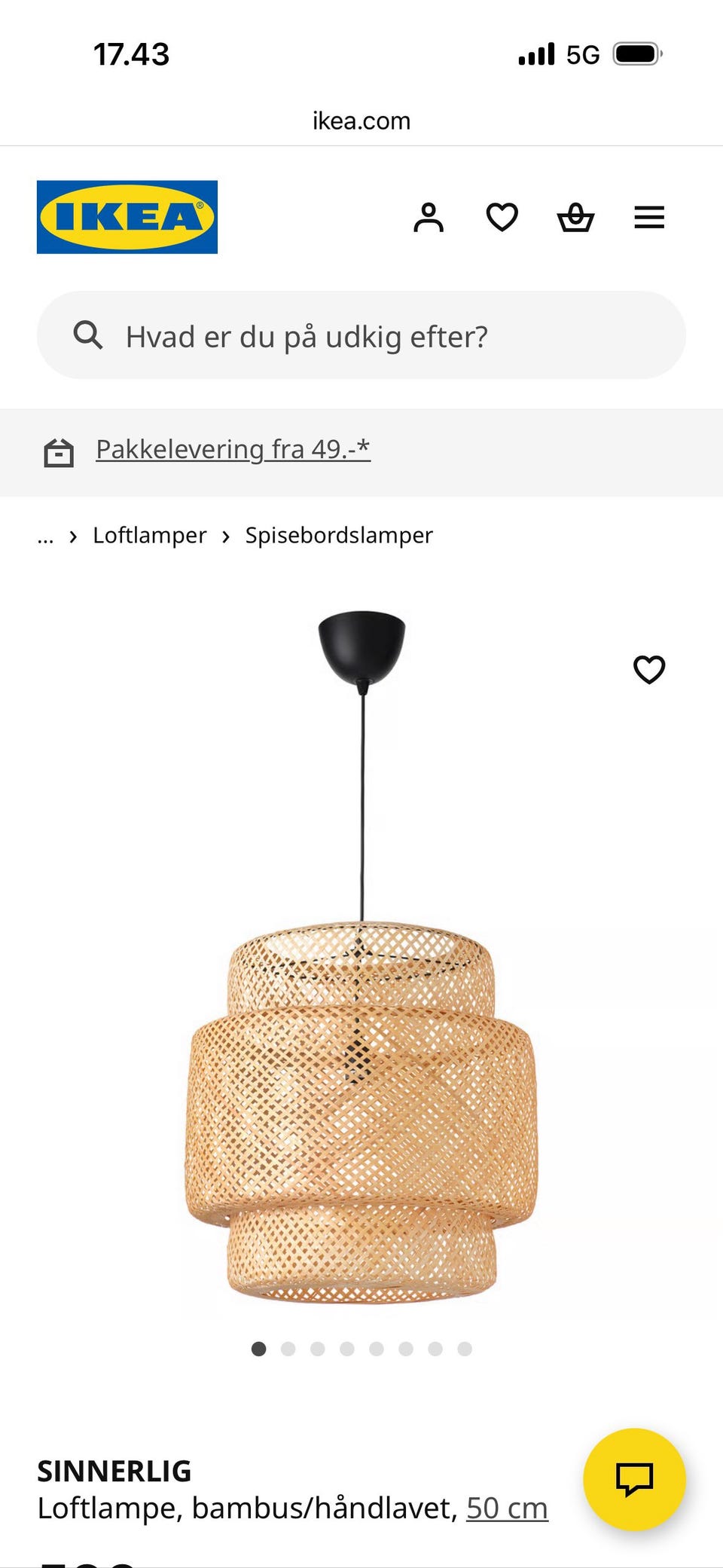Open the Loftlamper breadcrumb level
Screen dimensions: 723x1568
[149, 536]
